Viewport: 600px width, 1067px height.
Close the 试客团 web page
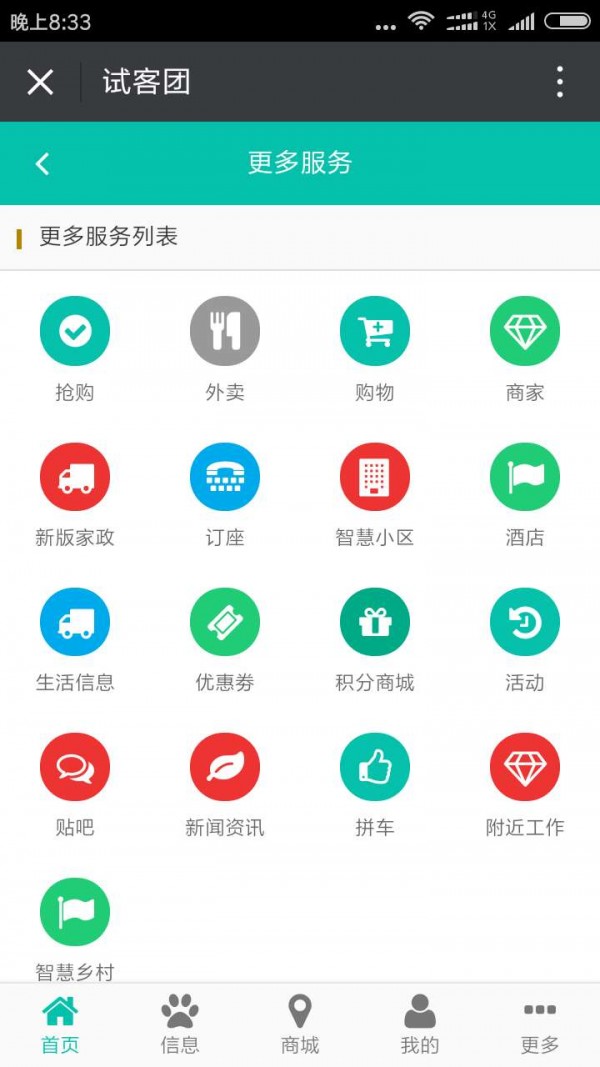pyautogui.click(x=40, y=82)
